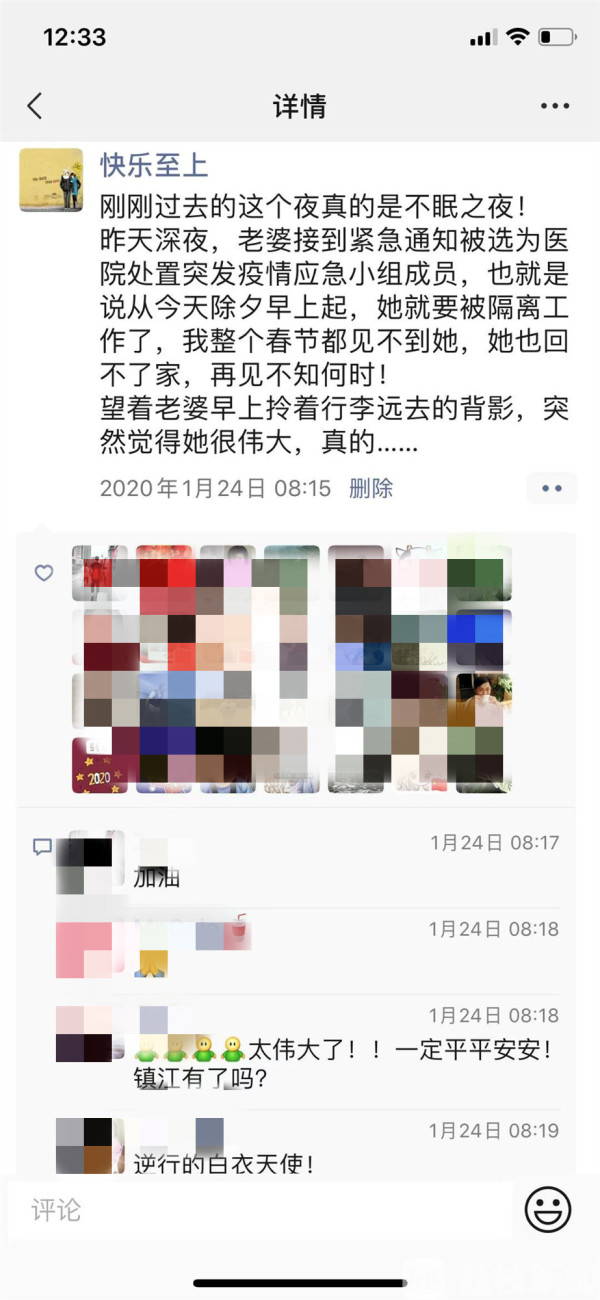Delete this post via 删除
This screenshot has width=600, height=1300.
tap(370, 488)
